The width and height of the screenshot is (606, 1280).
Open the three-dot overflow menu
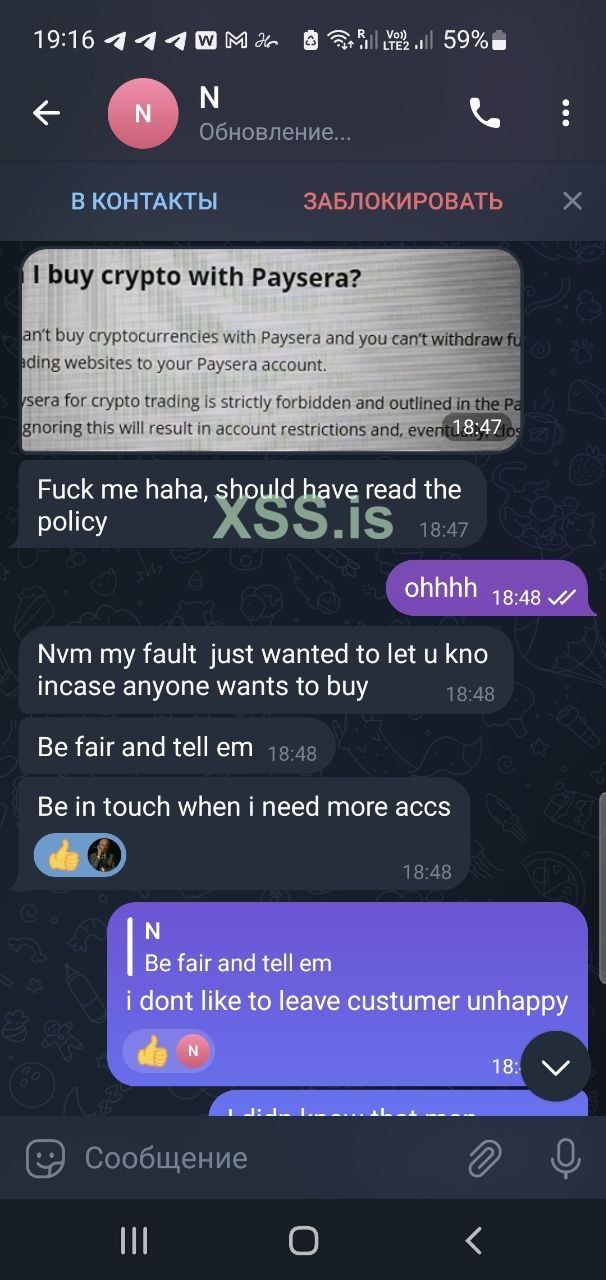pyautogui.click(x=565, y=113)
